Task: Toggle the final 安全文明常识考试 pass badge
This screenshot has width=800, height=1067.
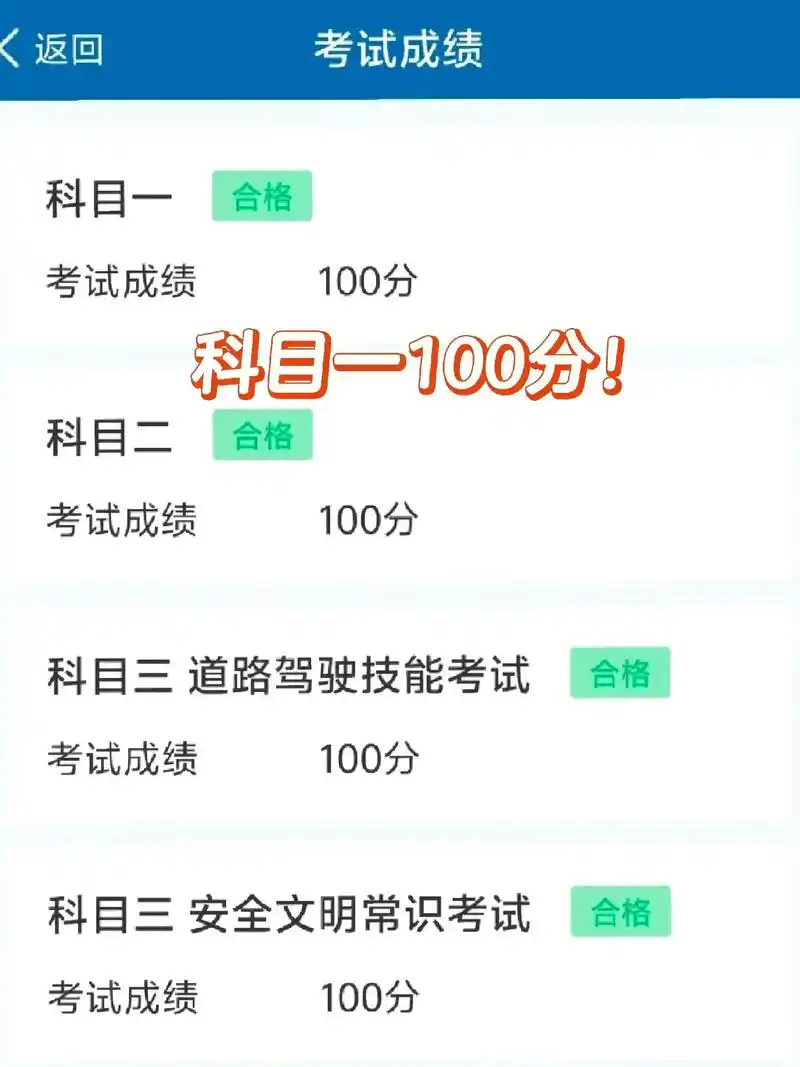Action: point(621,911)
